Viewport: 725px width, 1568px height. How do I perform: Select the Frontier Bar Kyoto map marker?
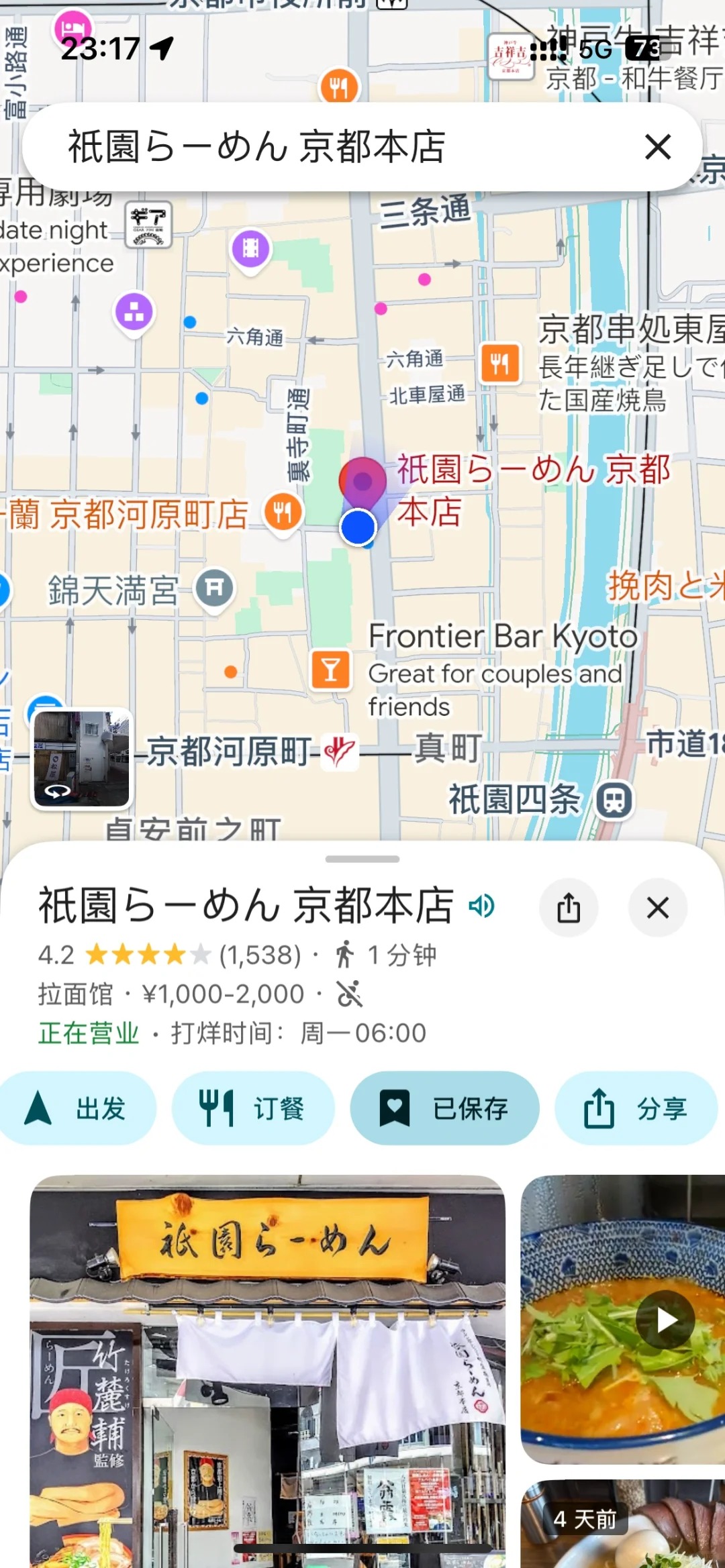click(330, 669)
